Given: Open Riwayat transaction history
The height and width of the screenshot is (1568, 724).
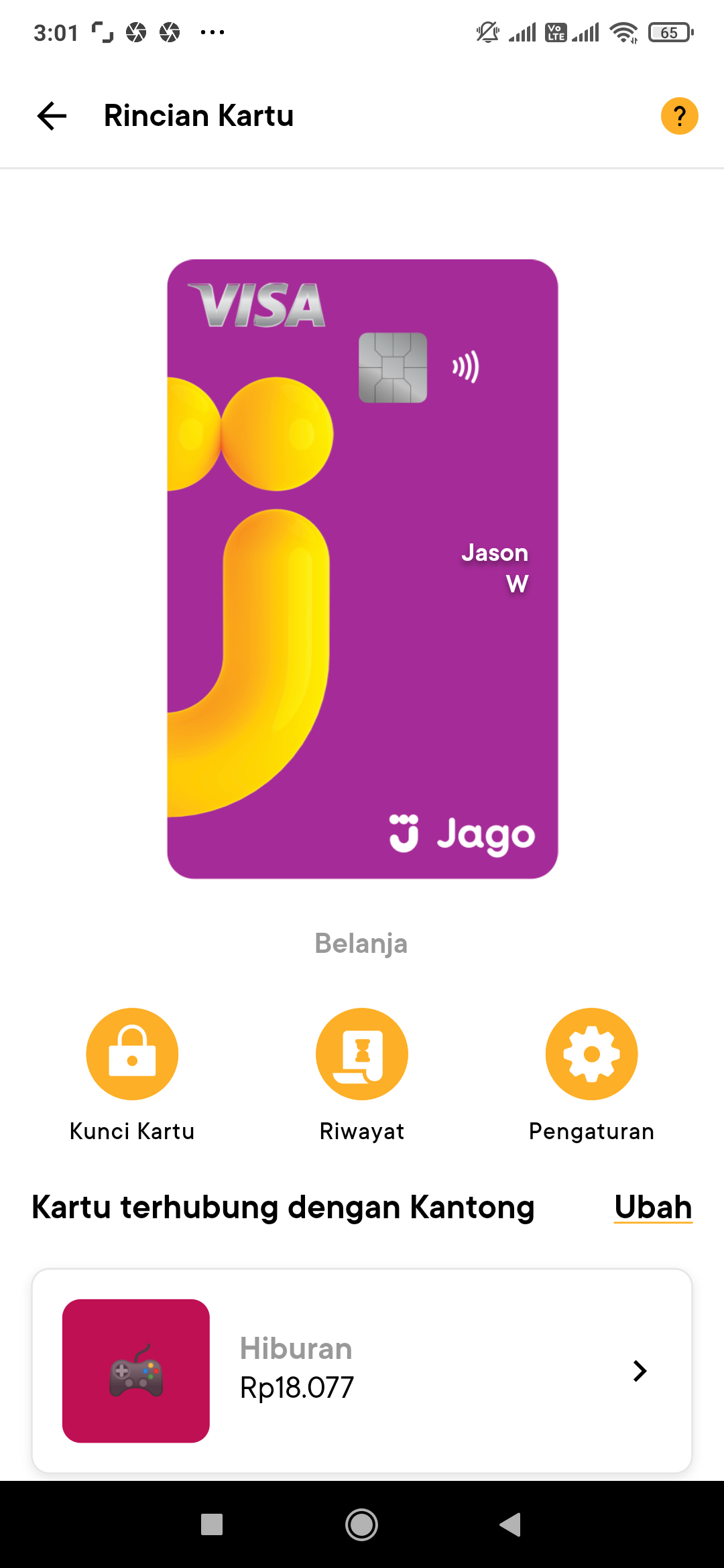Looking at the screenshot, I should [x=362, y=1054].
